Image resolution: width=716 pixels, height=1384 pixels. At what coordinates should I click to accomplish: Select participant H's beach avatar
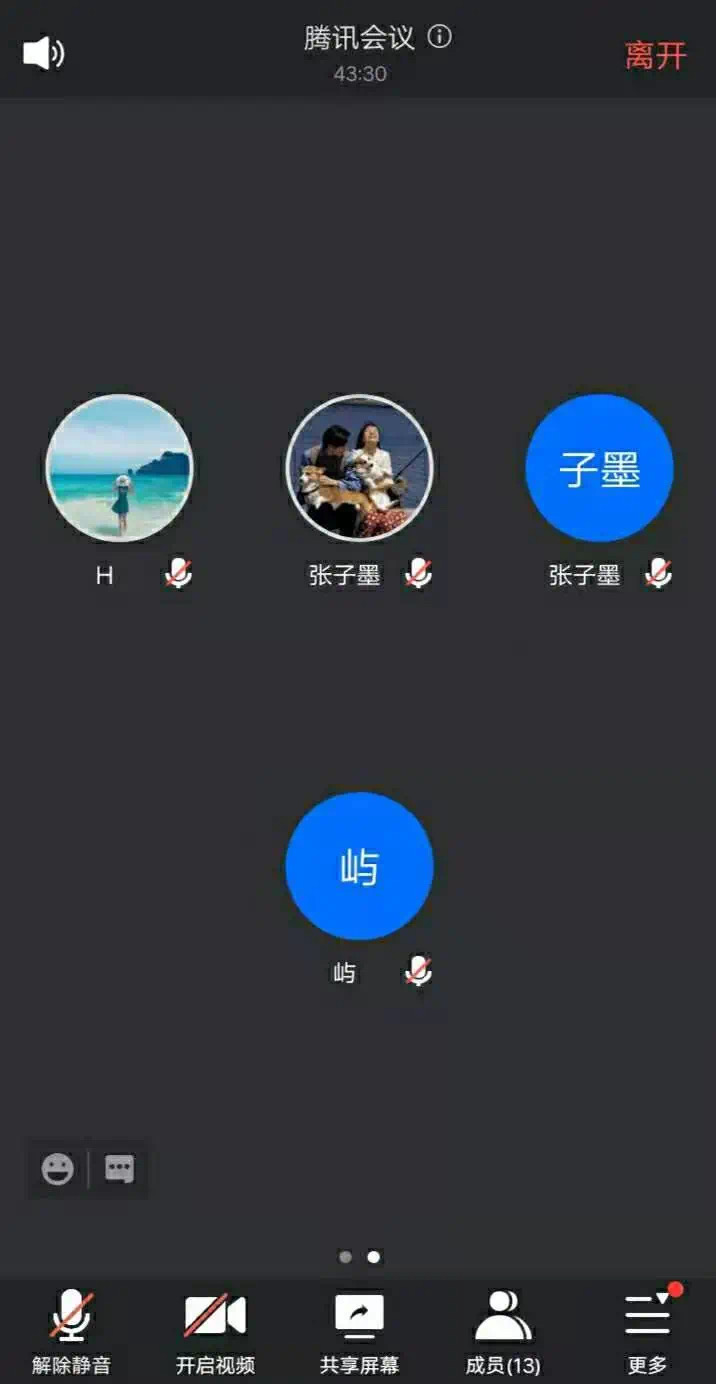(x=119, y=468)
